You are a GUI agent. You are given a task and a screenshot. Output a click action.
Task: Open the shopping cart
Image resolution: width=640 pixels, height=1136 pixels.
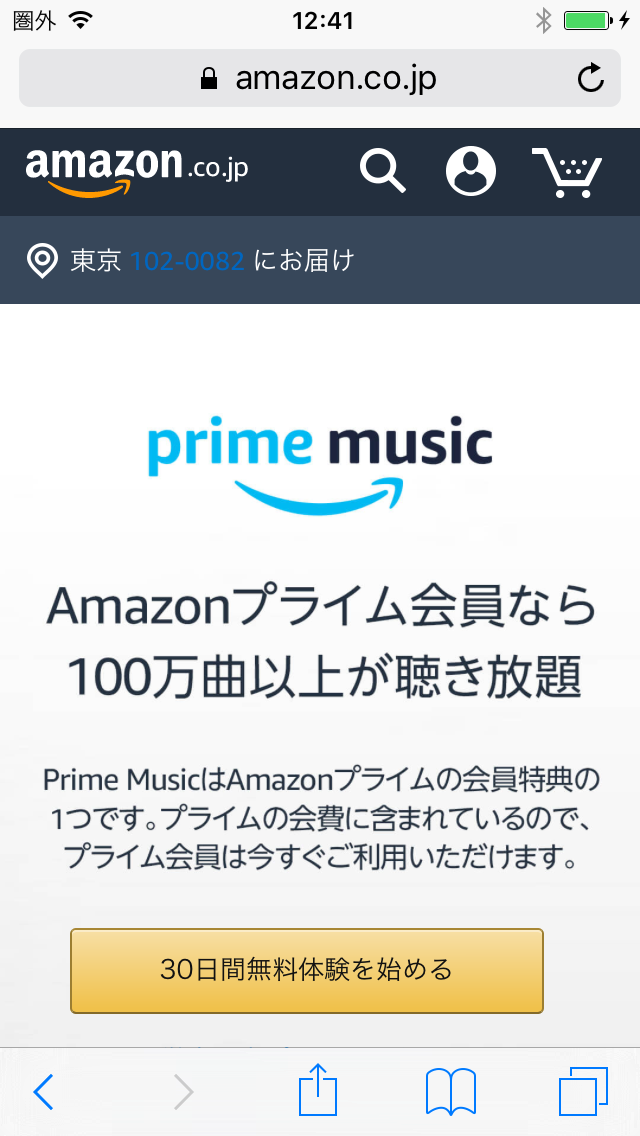(x=567, y=172)
